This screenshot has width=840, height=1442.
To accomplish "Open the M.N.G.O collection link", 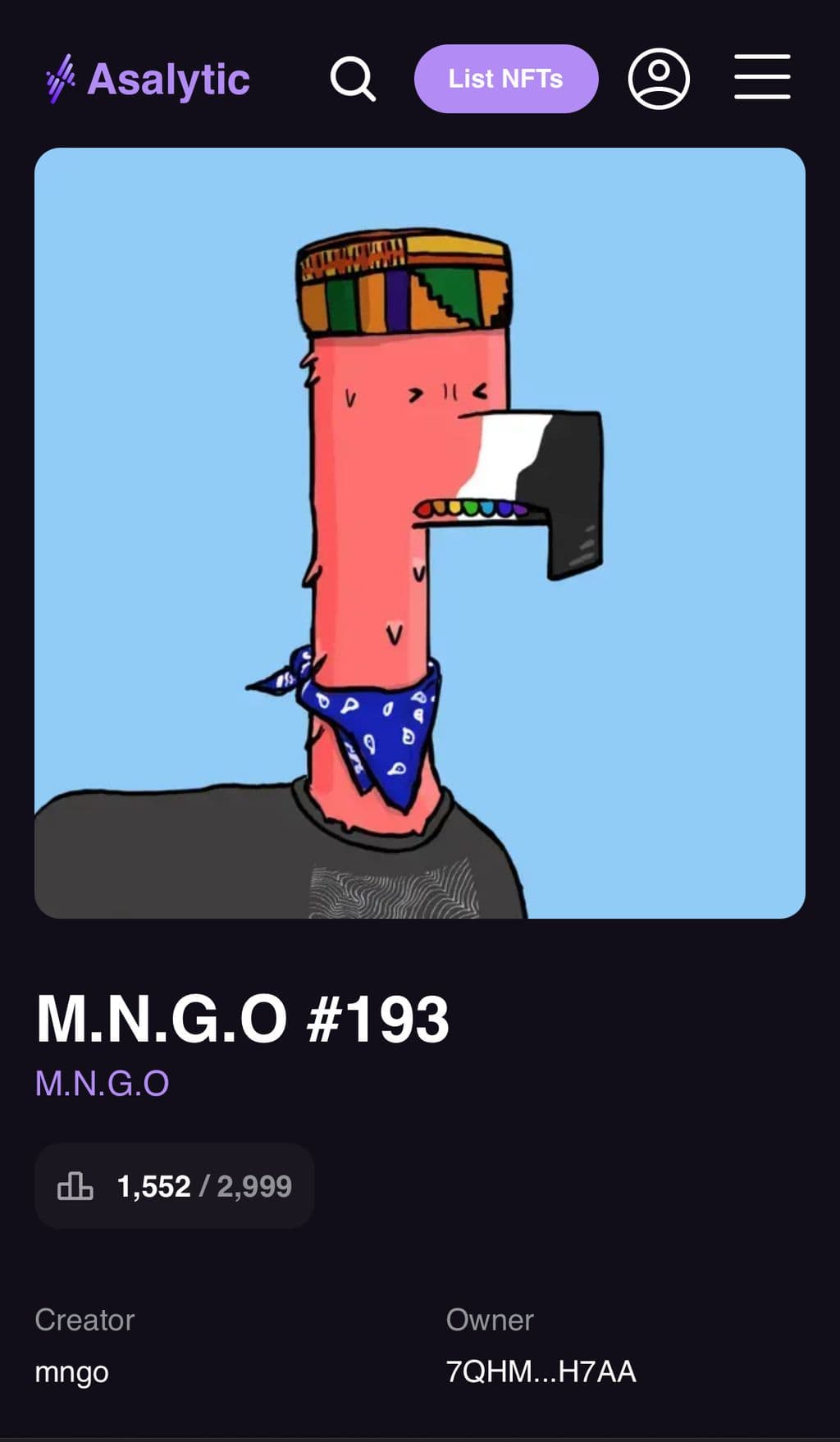I will [100, 1084].
